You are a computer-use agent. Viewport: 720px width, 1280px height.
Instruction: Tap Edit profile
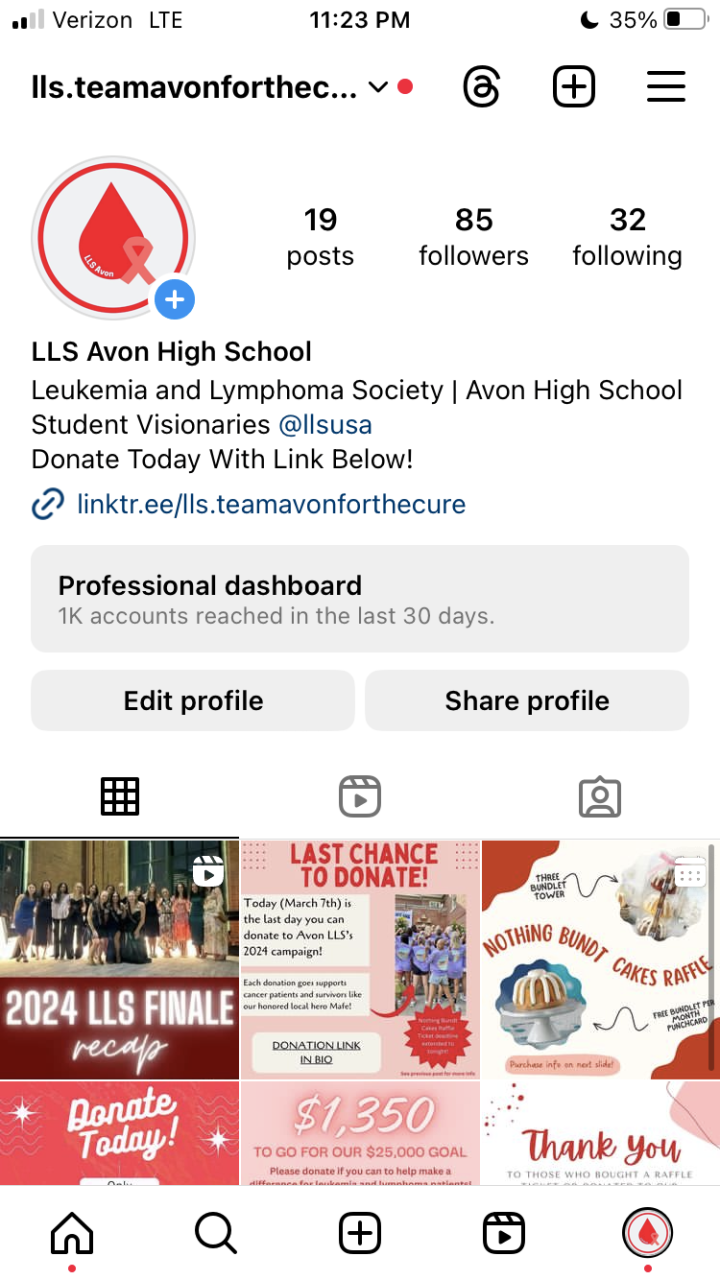coord(193,701)
